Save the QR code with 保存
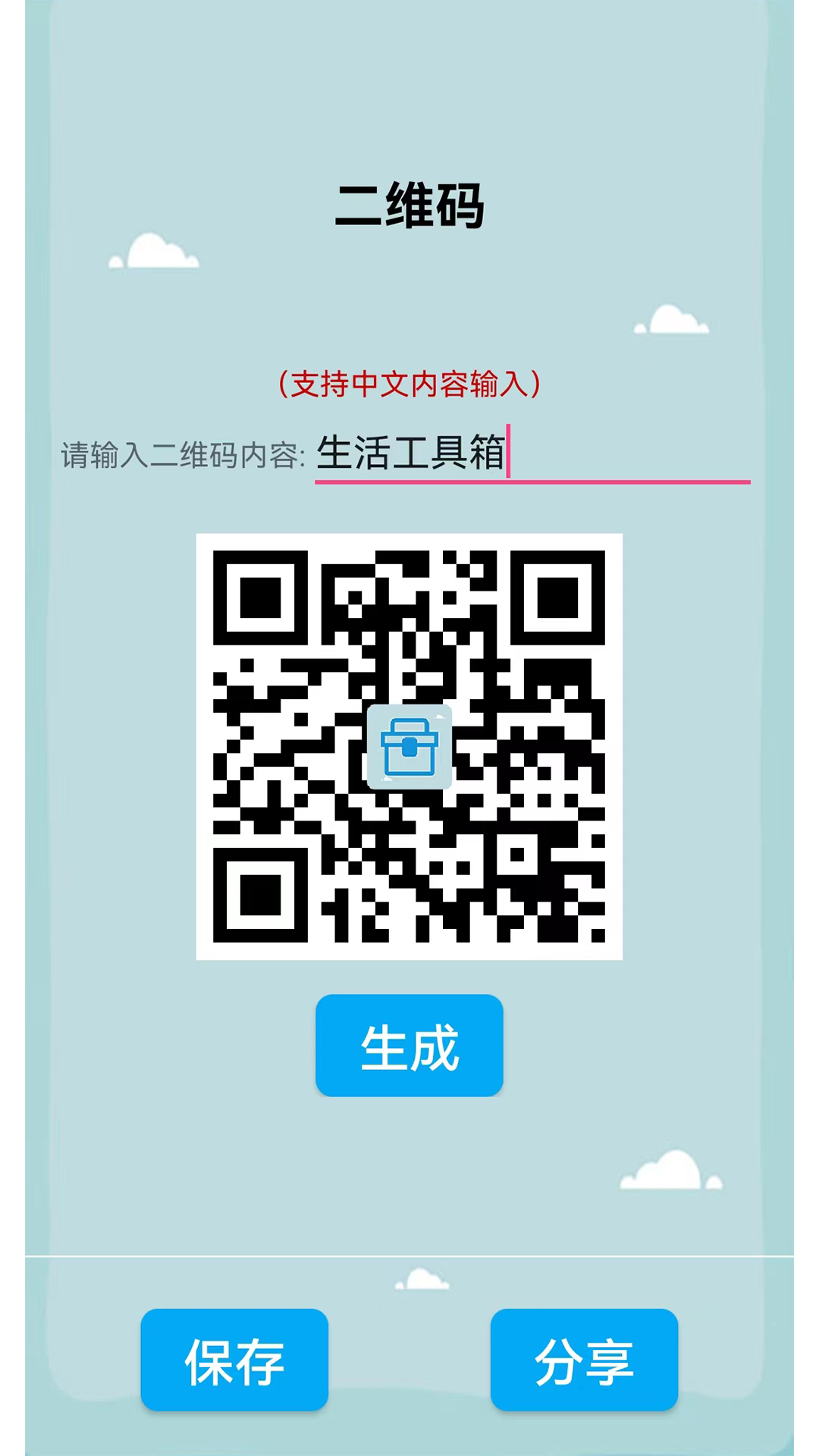The width and height of the screenshot is (819, 1456). 234,1360
